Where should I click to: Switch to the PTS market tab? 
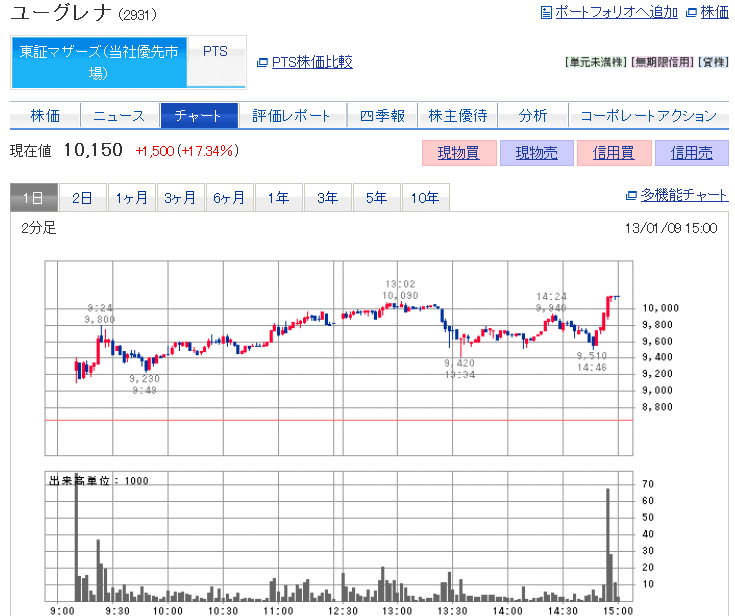(215, 52)
